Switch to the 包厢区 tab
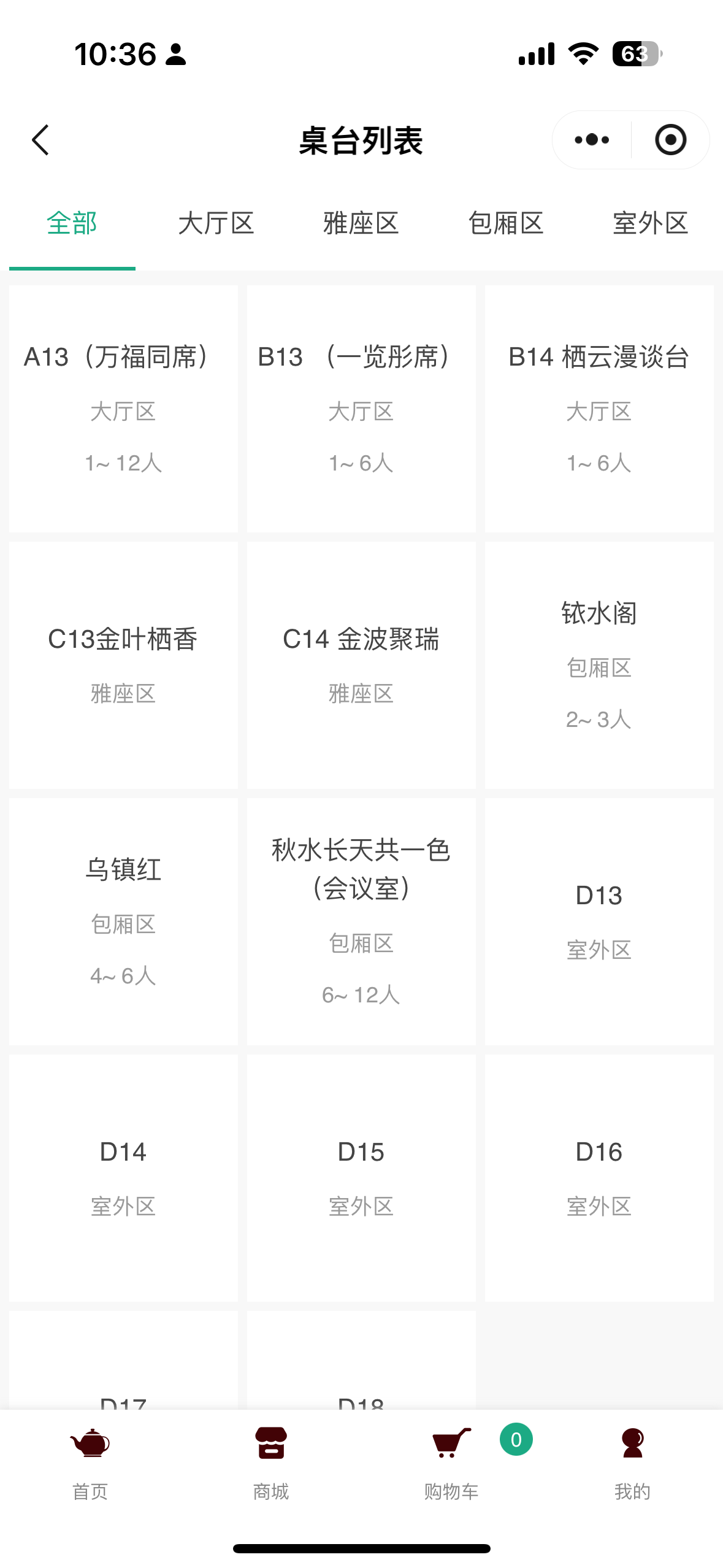Viewport: 723px width, 1568px height. coord(506,223)
